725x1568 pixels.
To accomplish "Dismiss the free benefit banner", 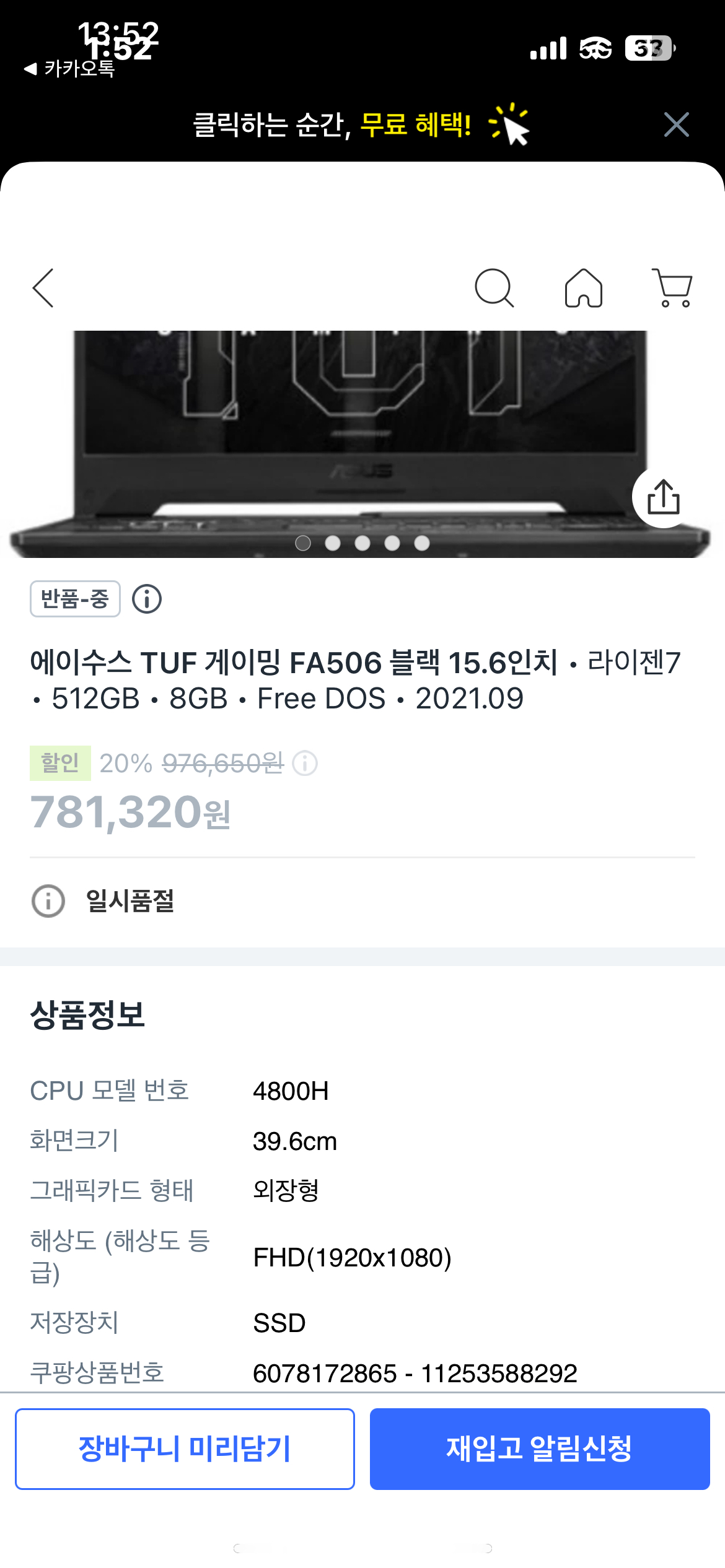I will point(676,124).
